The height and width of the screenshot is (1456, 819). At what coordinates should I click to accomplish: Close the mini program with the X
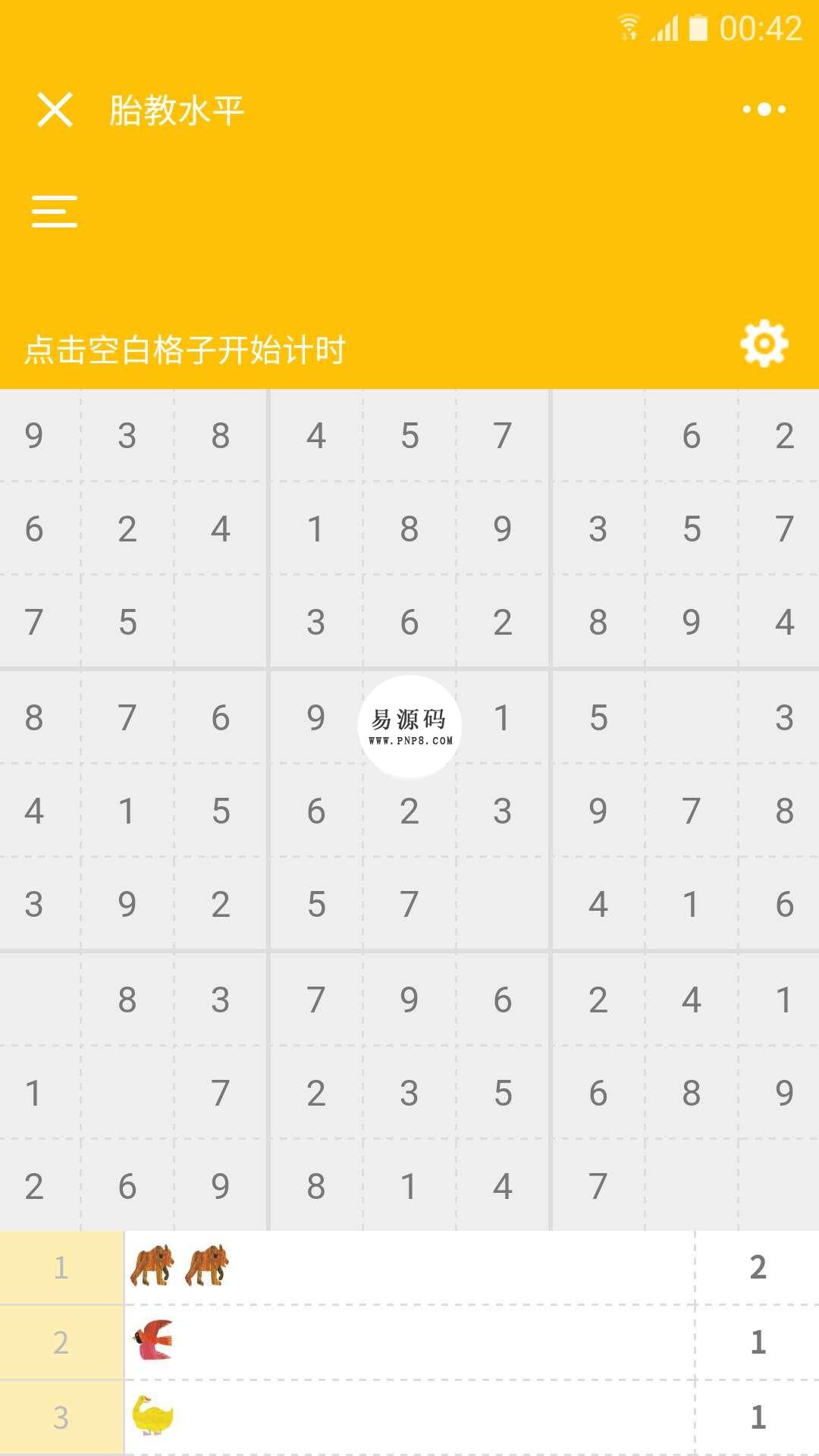55,110
